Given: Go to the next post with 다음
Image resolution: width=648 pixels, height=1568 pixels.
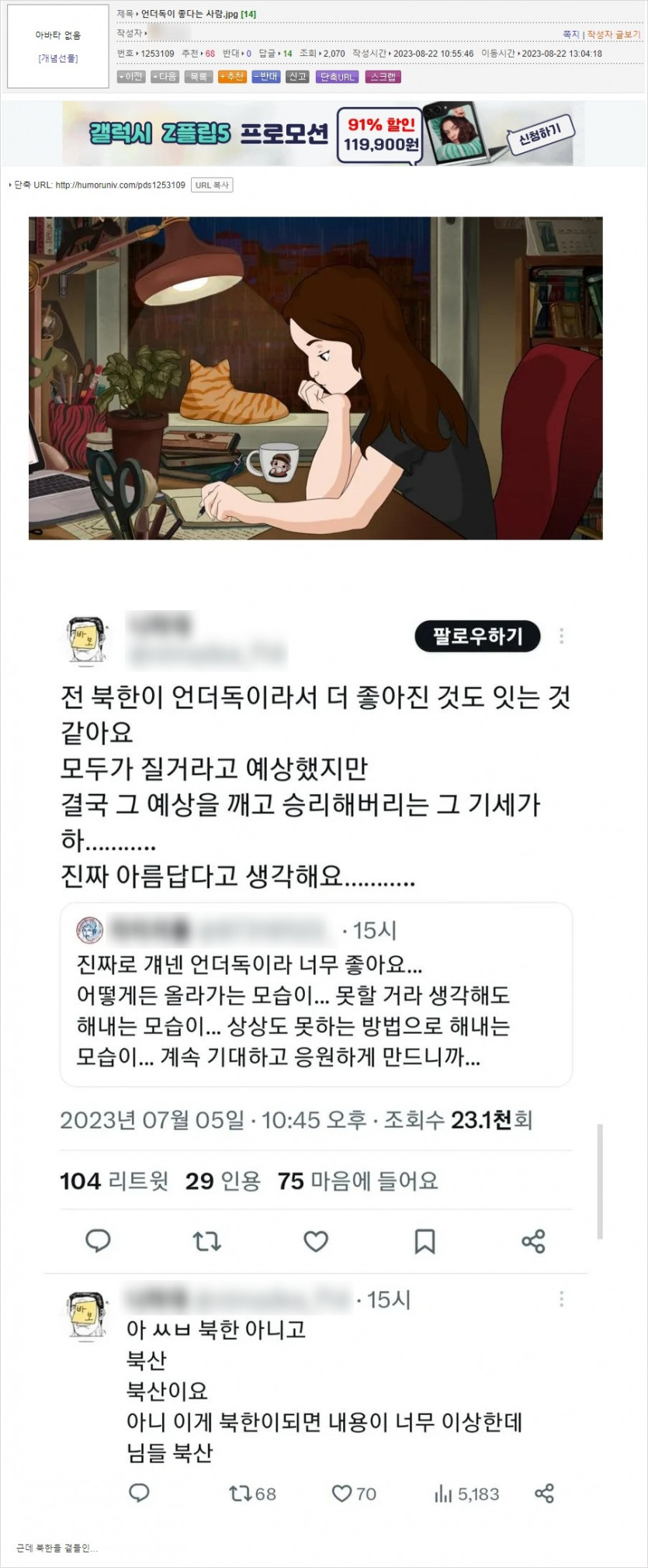Looking at the screenshot, I should [165, 77].
